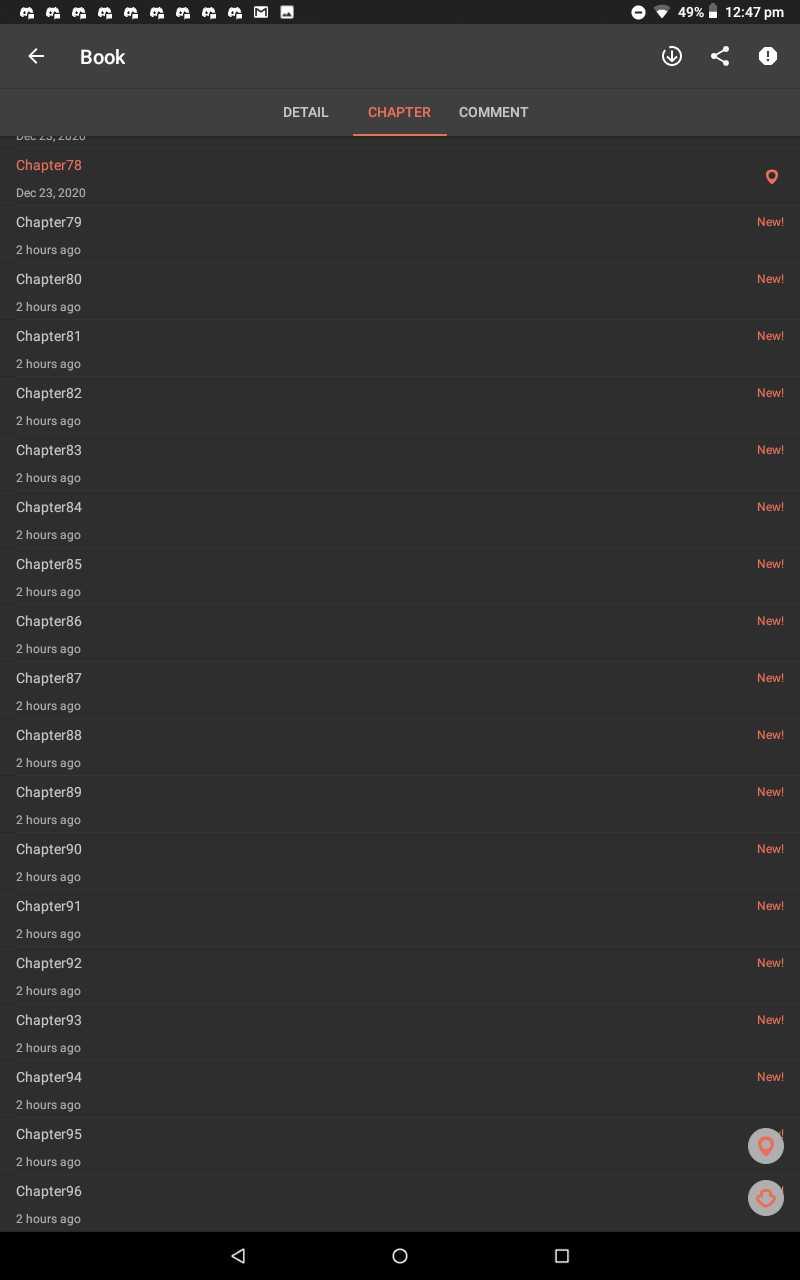The image size is (800, 1280).
Task: Open Chapter85
Action: click(400, 576)
